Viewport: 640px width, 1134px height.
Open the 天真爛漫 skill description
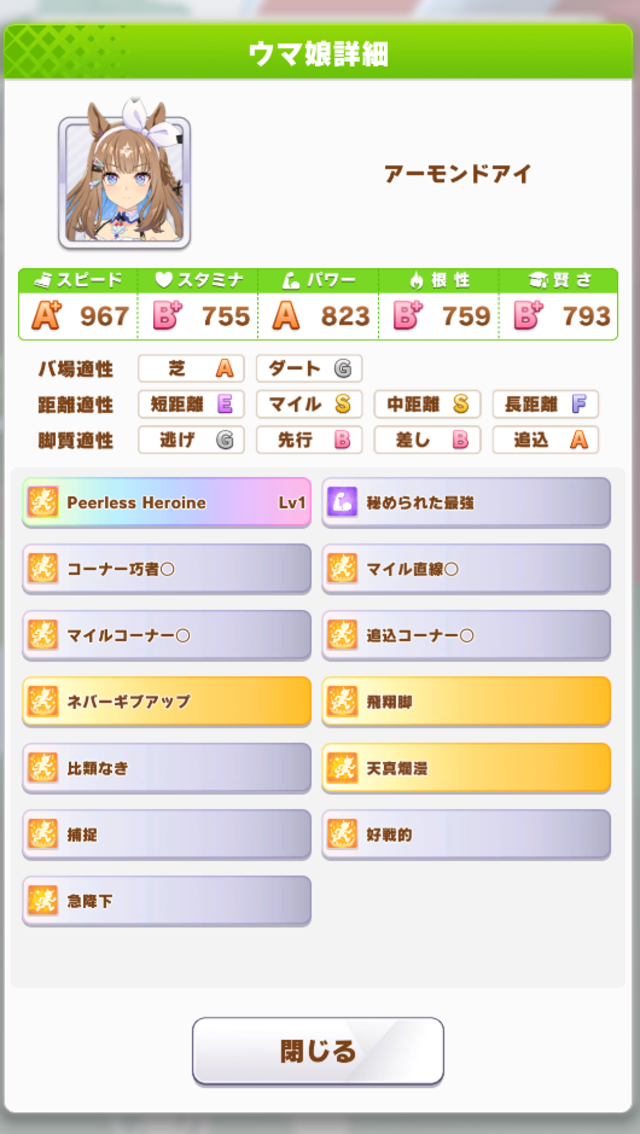click(x=466, y=768)
